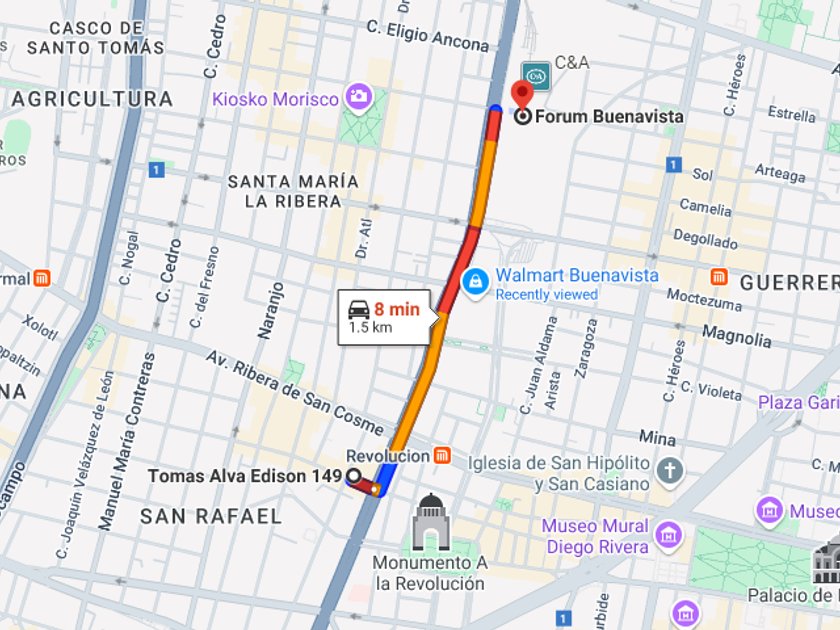Open Iglesia de San Hipólito church marker
The width and height of the screenshot is (840, 630).
pyautogui.click(x=669, y=469)
